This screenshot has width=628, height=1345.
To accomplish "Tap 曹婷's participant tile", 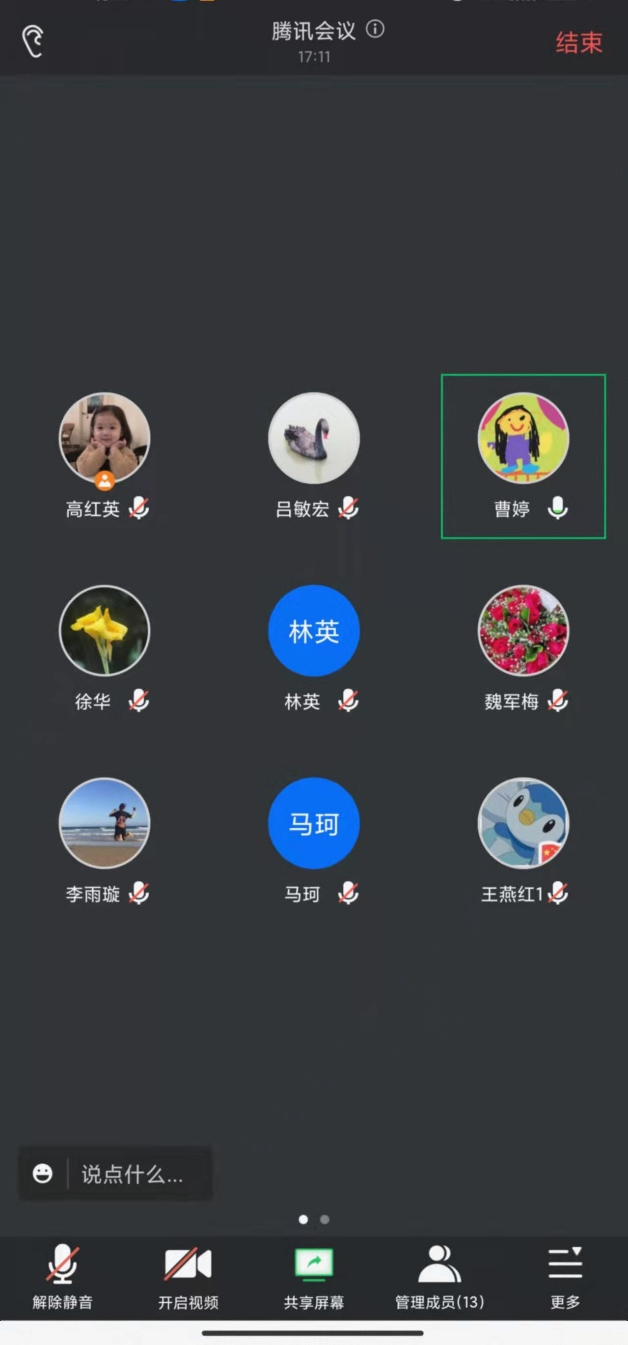I will [523, 456].
